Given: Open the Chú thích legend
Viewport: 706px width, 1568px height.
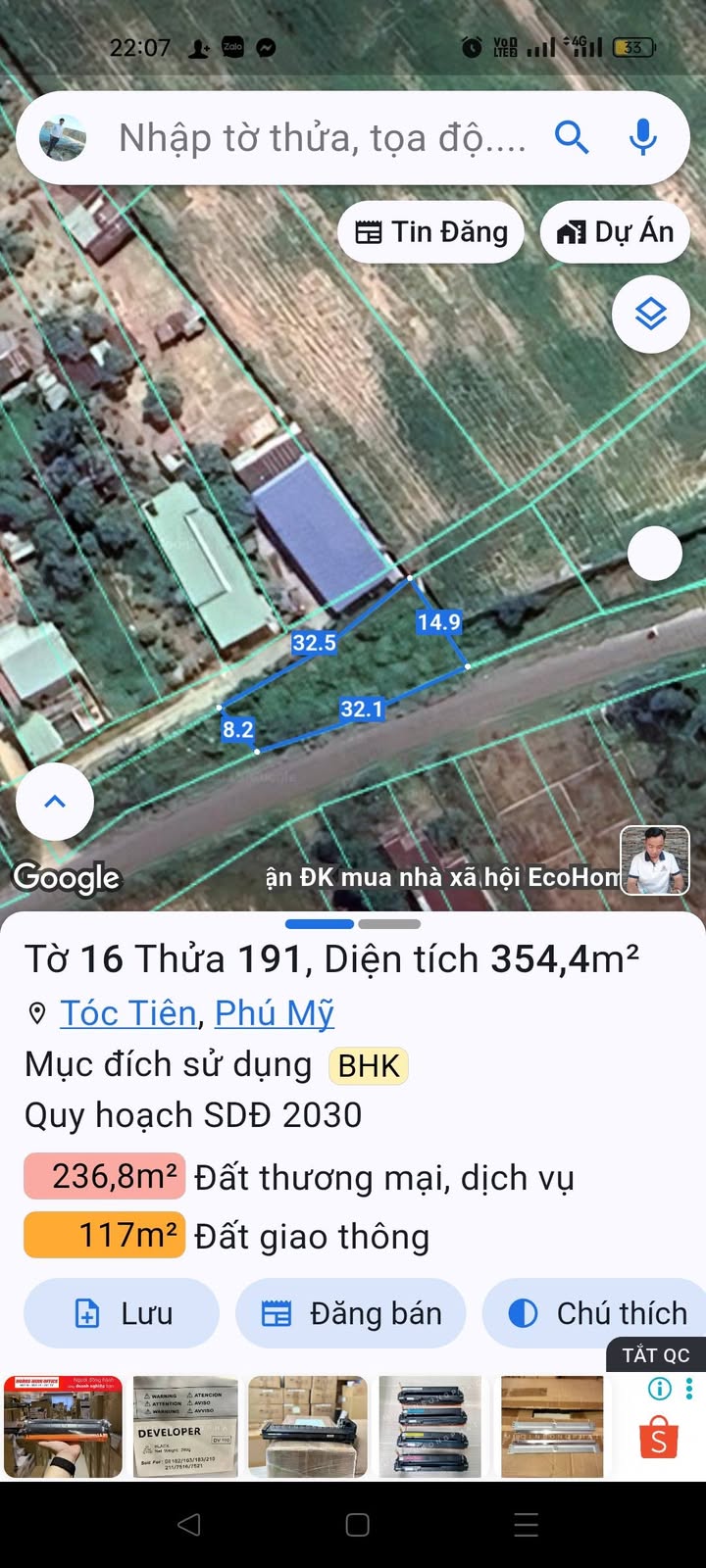Looking at the screenshot, I should pos(598,1313).
